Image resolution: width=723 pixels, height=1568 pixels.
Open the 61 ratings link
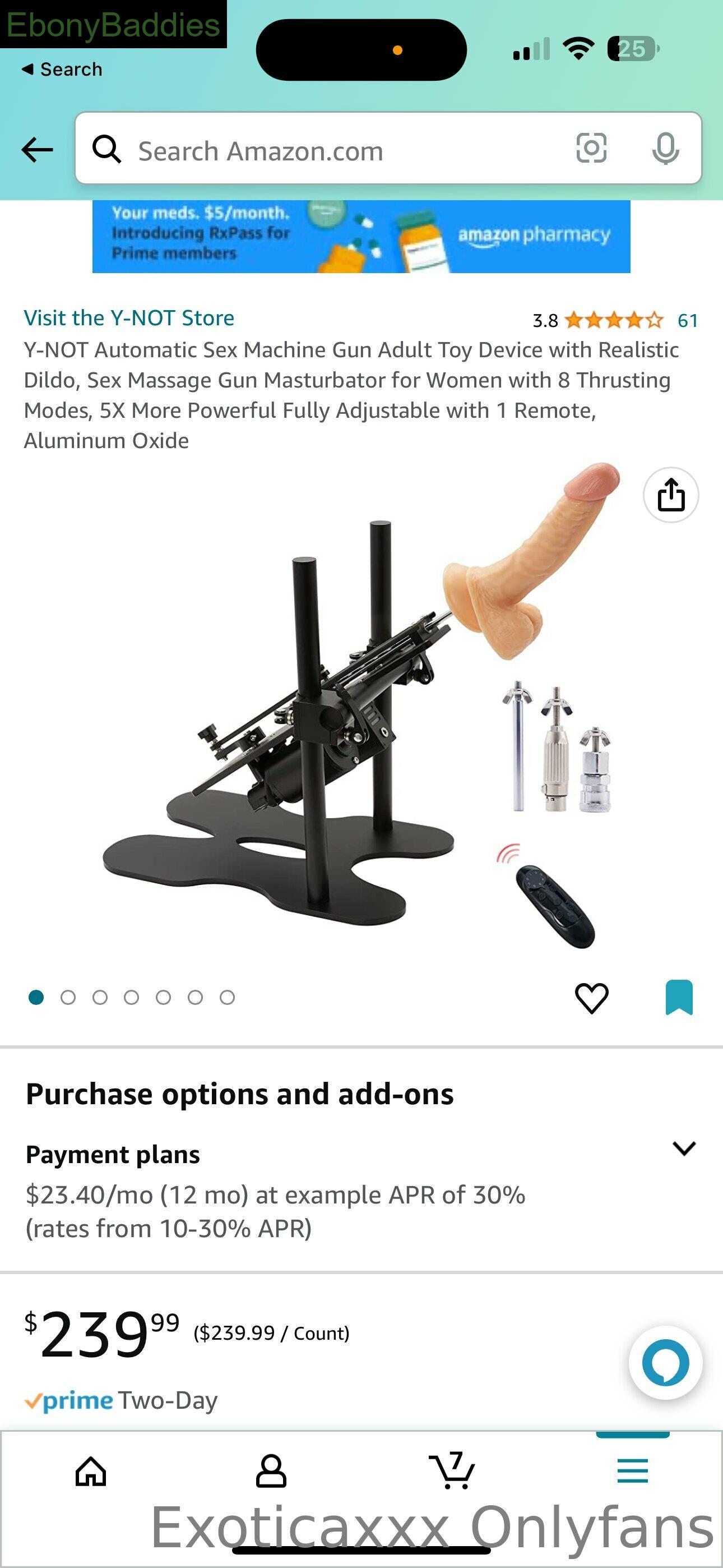click(x=688, y=320)
